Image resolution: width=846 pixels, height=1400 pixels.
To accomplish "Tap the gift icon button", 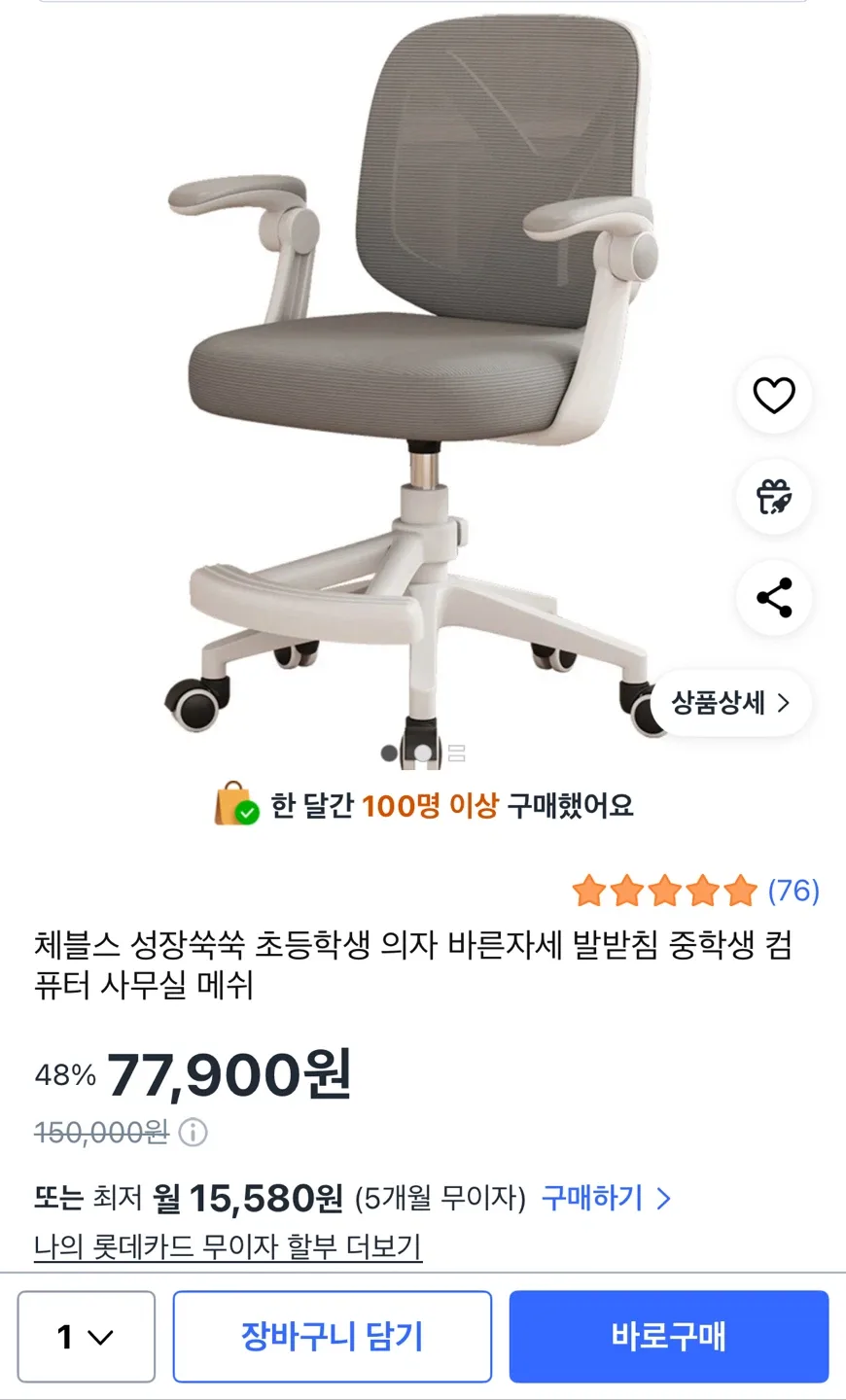I will (774, 497).
